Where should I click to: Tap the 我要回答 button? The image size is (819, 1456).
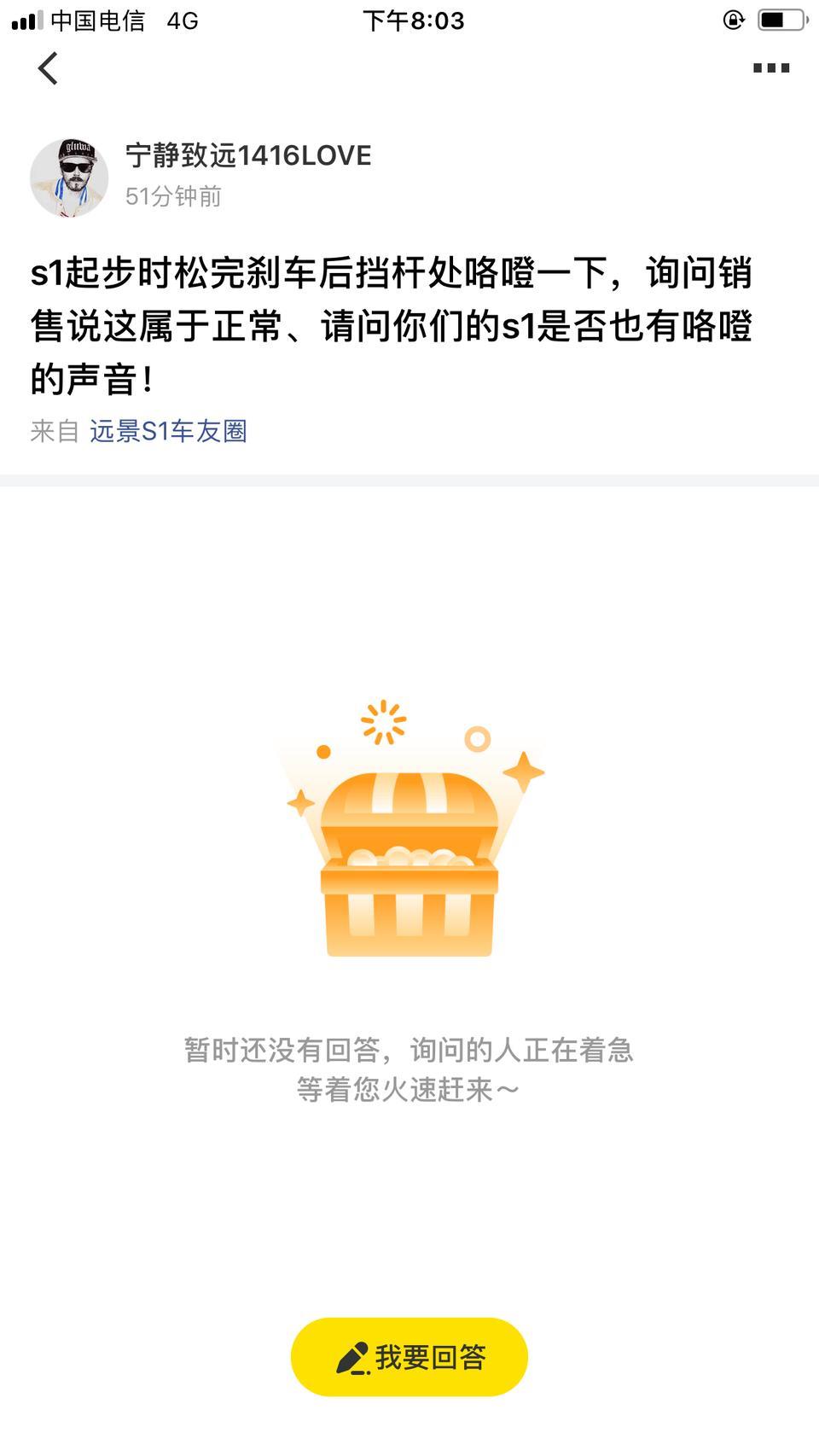(x=409, y=1357)
